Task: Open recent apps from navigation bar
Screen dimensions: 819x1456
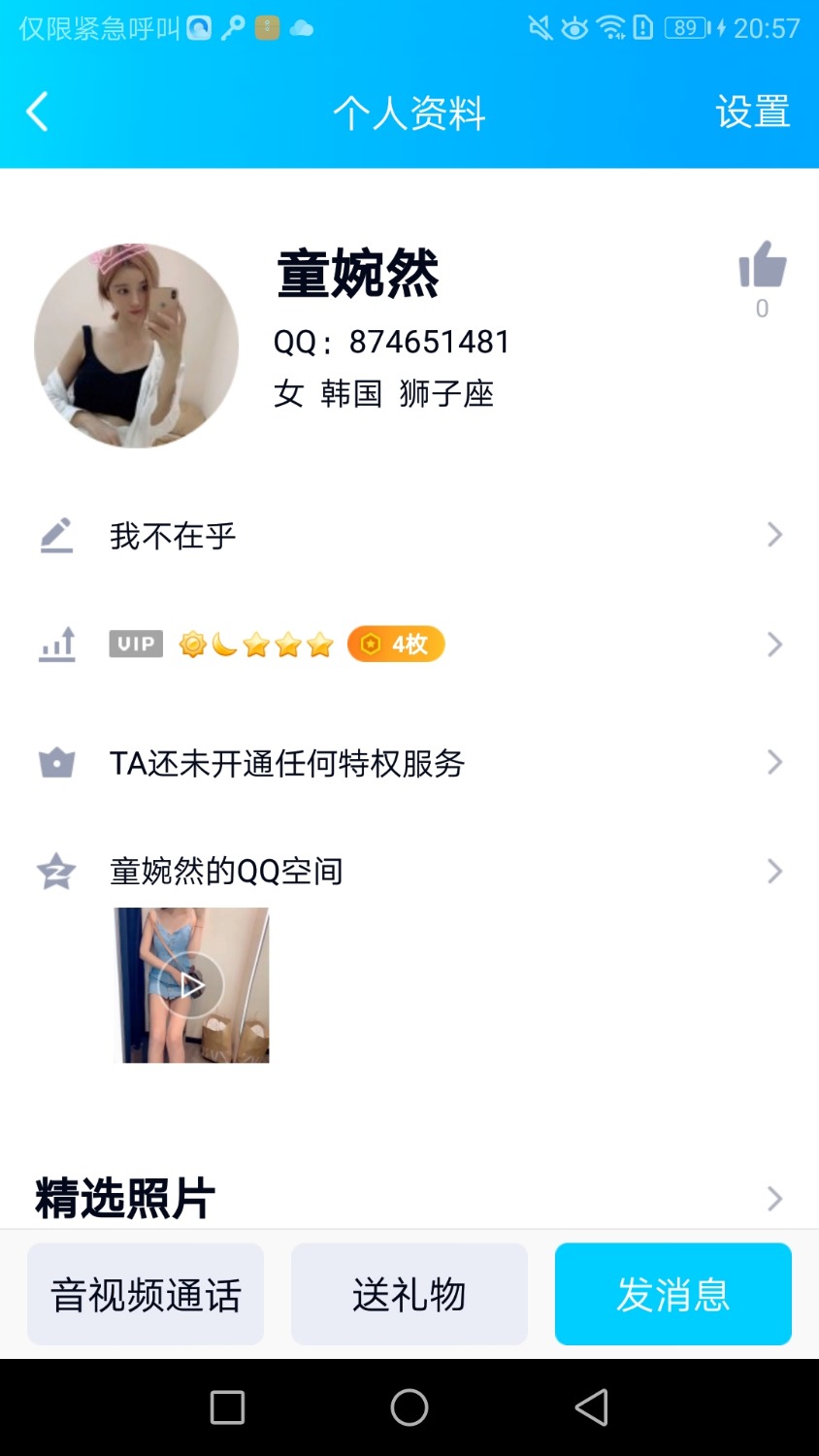Action: pyautogui.click(x=227, y=1407)
